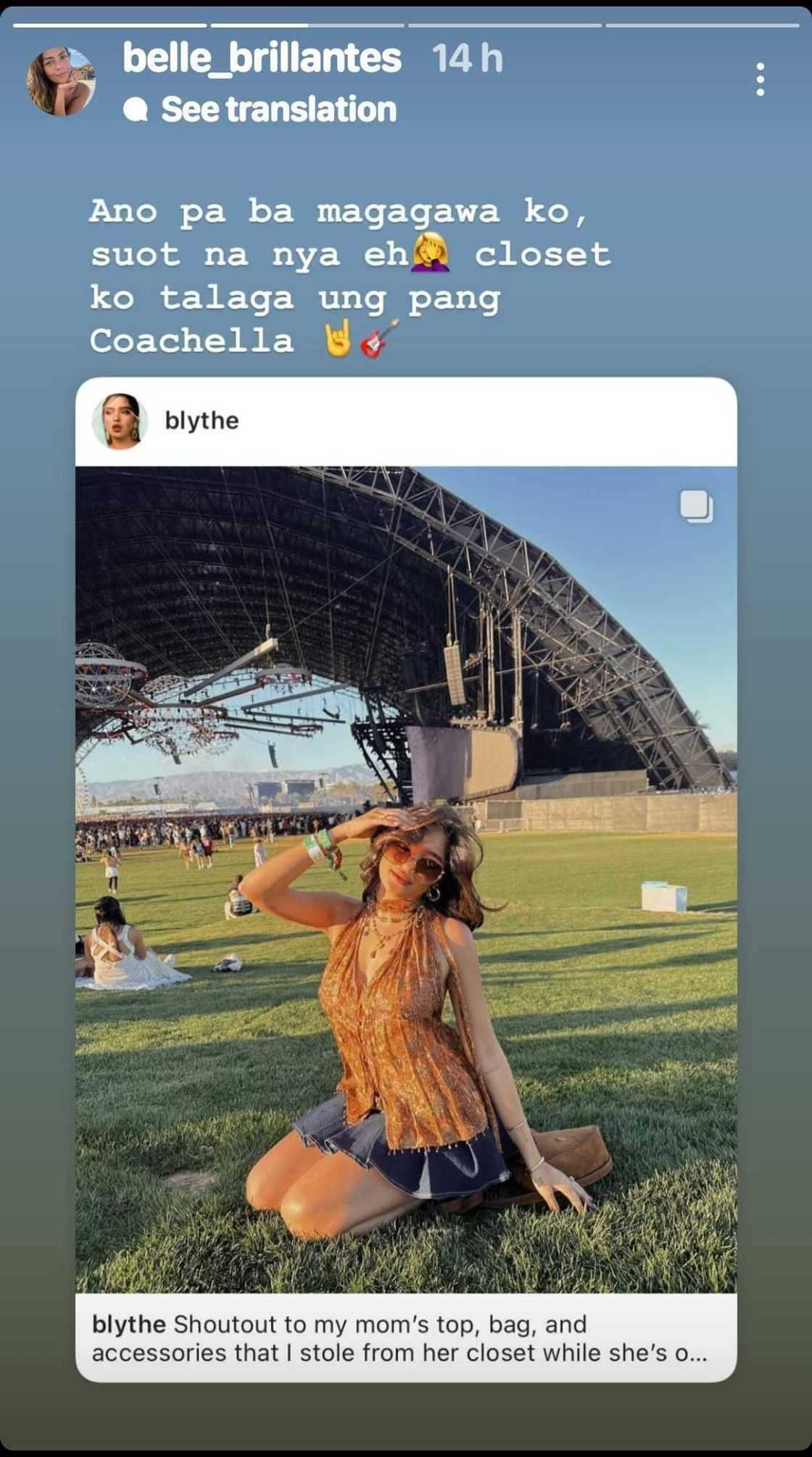Tap the belle_brillantes username
812x1457 pixels.
pyautogui.click(x=262, y=58)
